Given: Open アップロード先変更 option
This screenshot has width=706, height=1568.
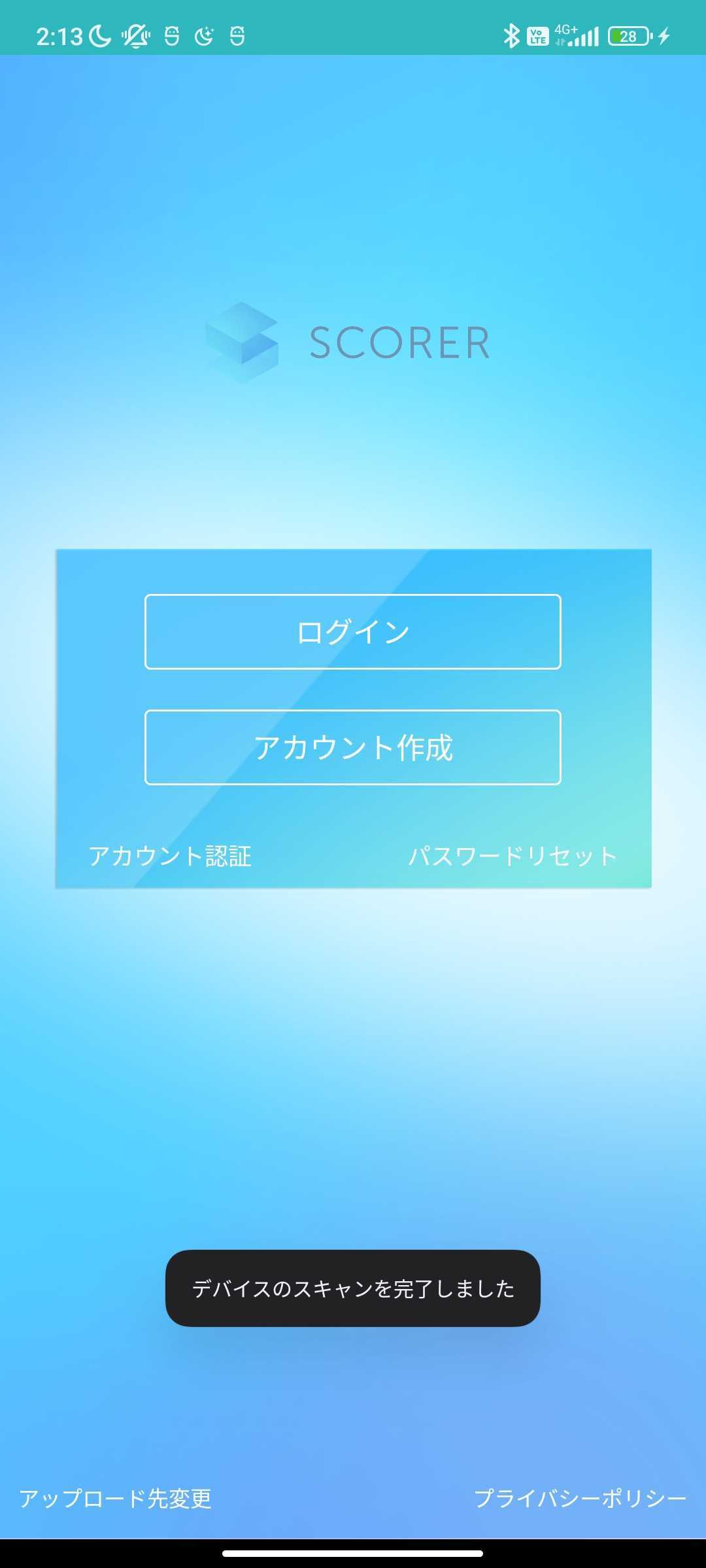Looking at the screenshot, I should coord(116,1498).
